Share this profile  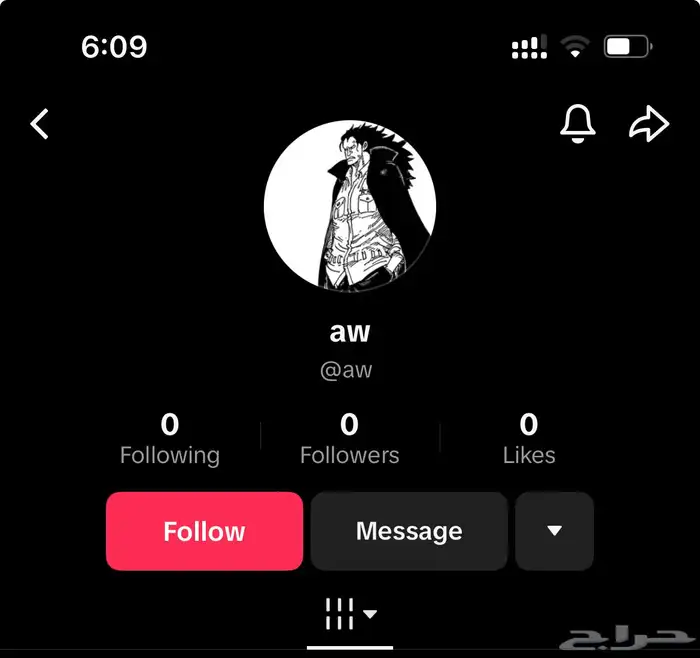pos(649,125)
